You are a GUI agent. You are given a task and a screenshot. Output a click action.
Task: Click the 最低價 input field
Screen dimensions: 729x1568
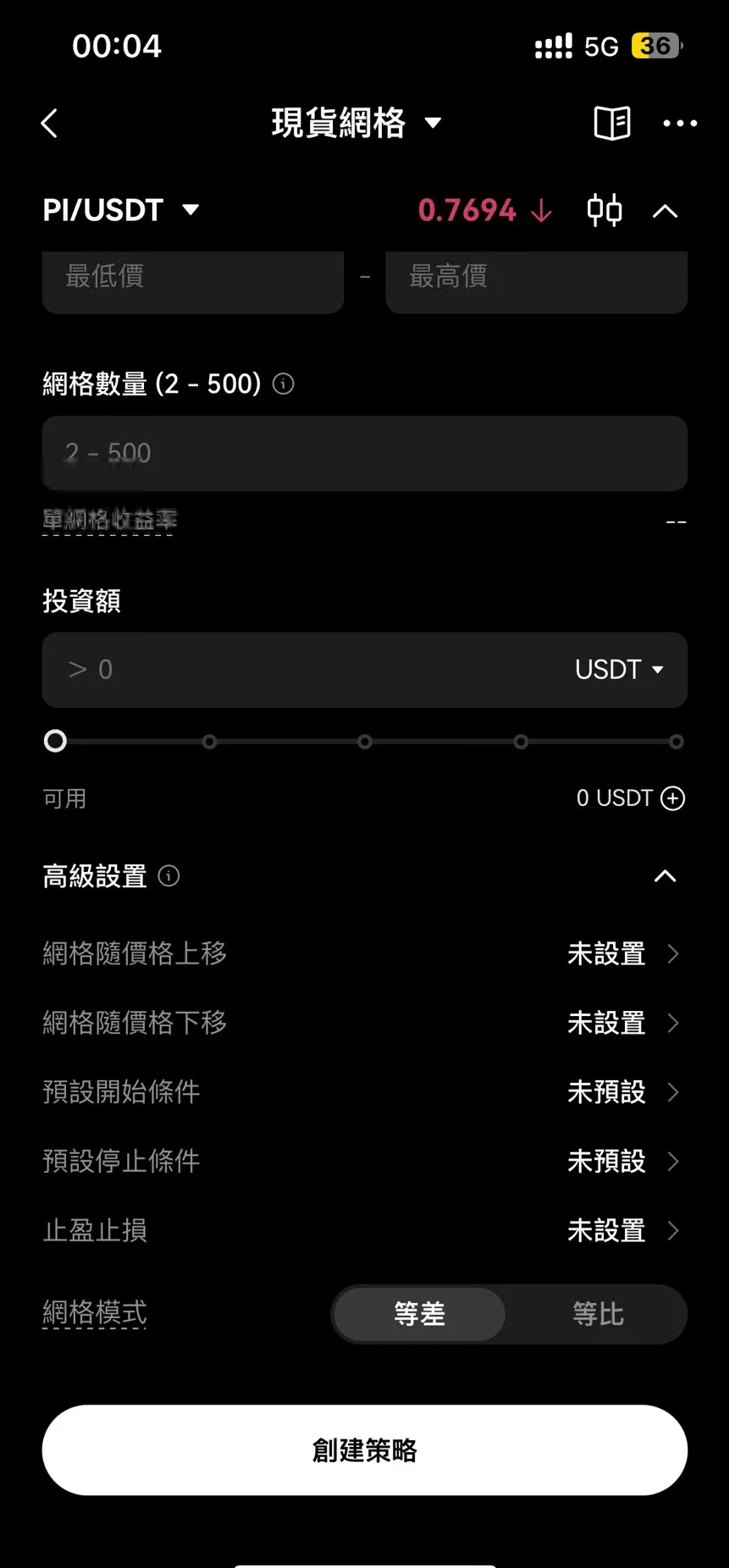192,281
